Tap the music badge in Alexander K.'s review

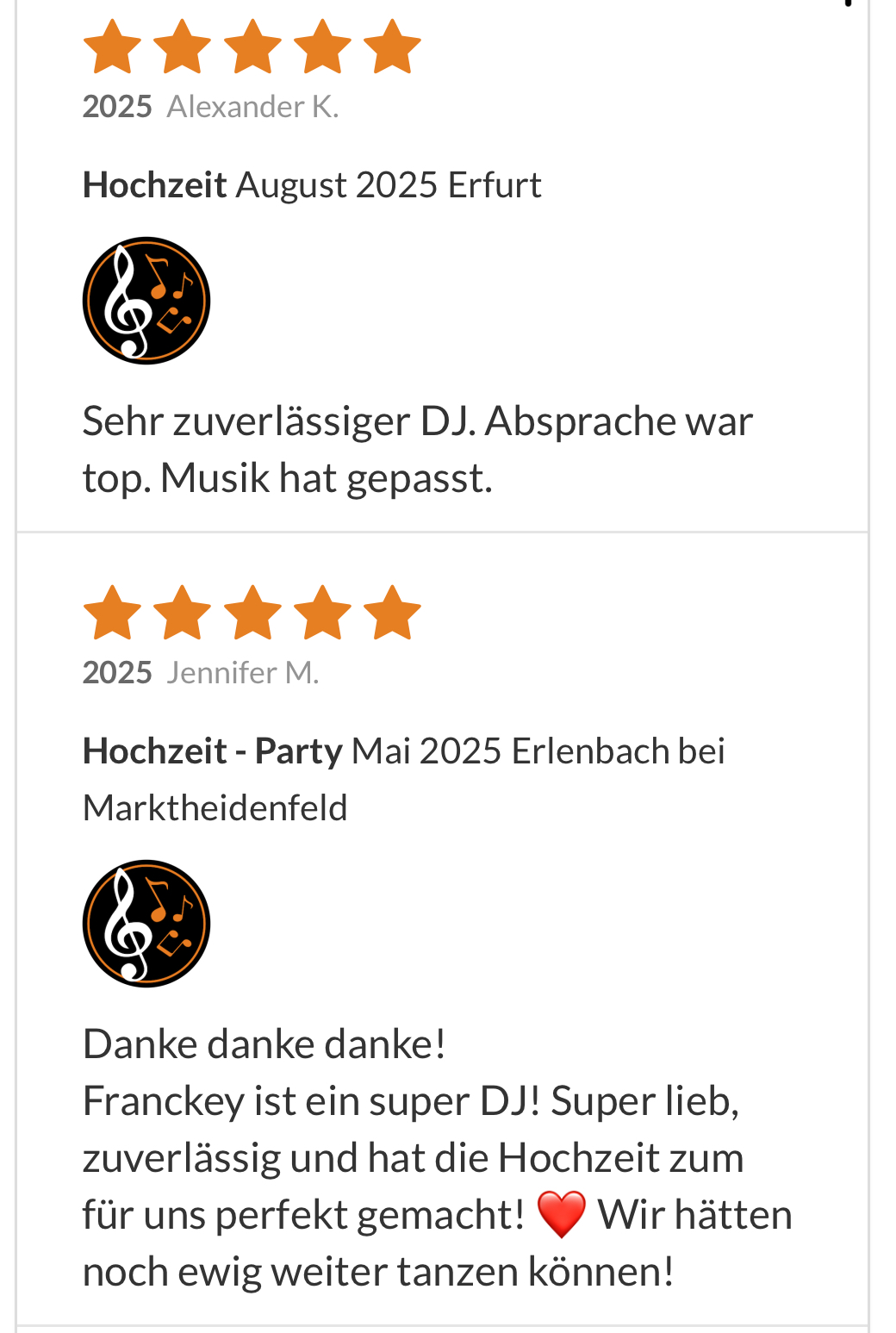(146, 301)
